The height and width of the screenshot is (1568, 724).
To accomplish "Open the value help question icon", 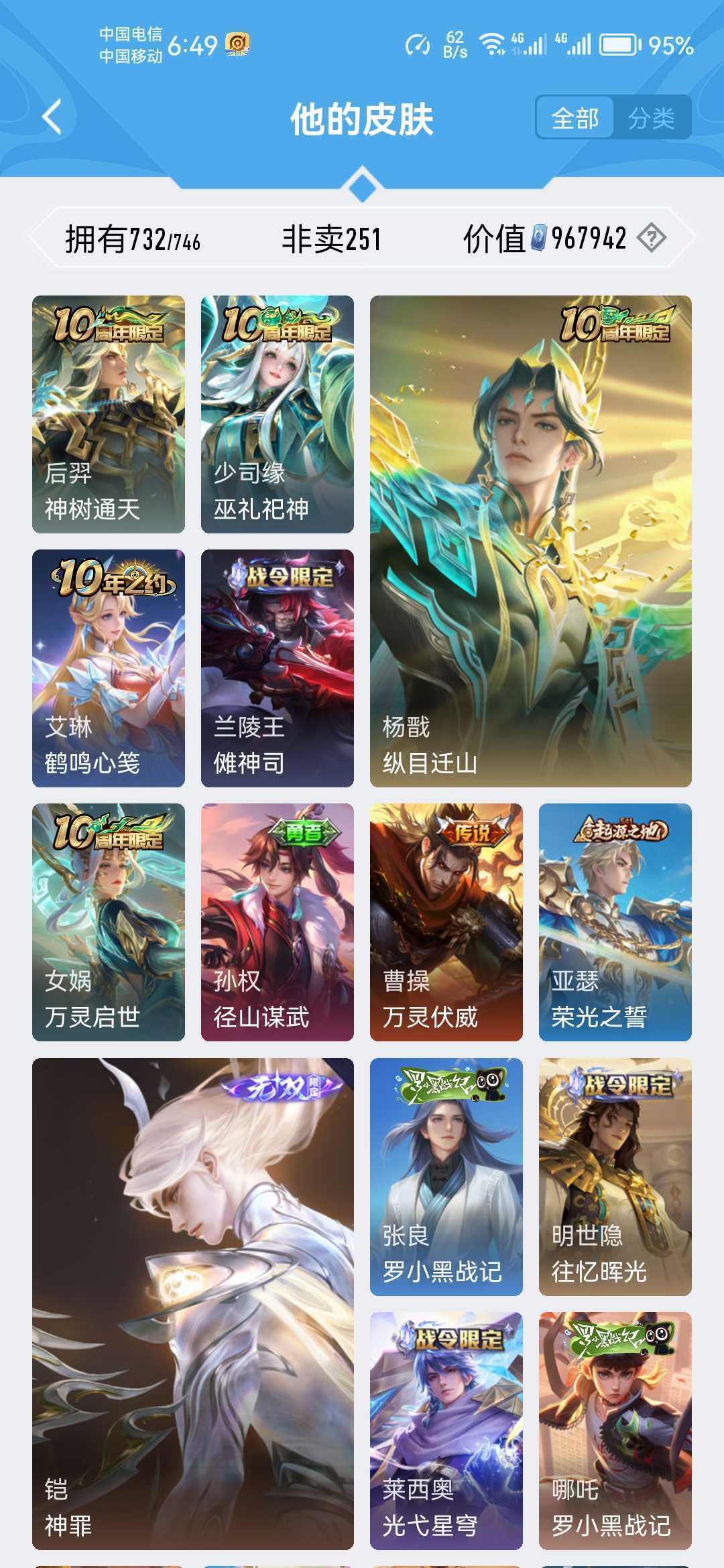I will [x=651, y=238].
